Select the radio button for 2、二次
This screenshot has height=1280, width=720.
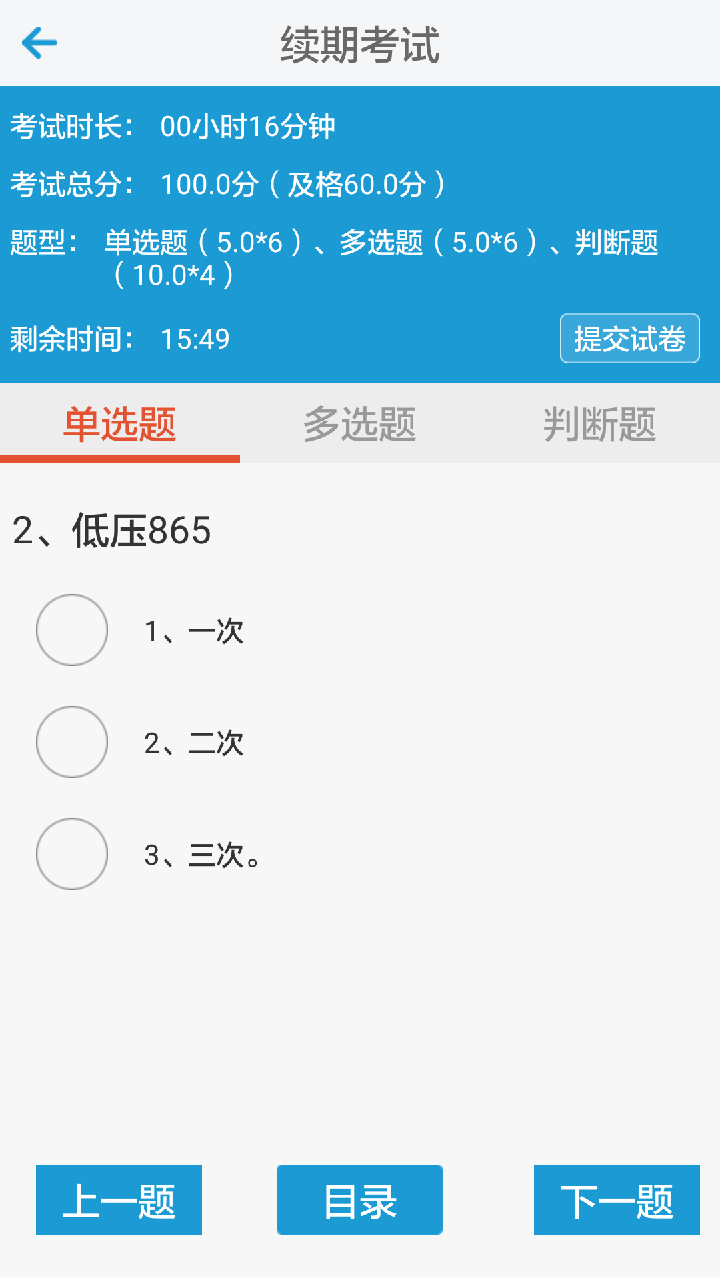(x=71, y=742)
